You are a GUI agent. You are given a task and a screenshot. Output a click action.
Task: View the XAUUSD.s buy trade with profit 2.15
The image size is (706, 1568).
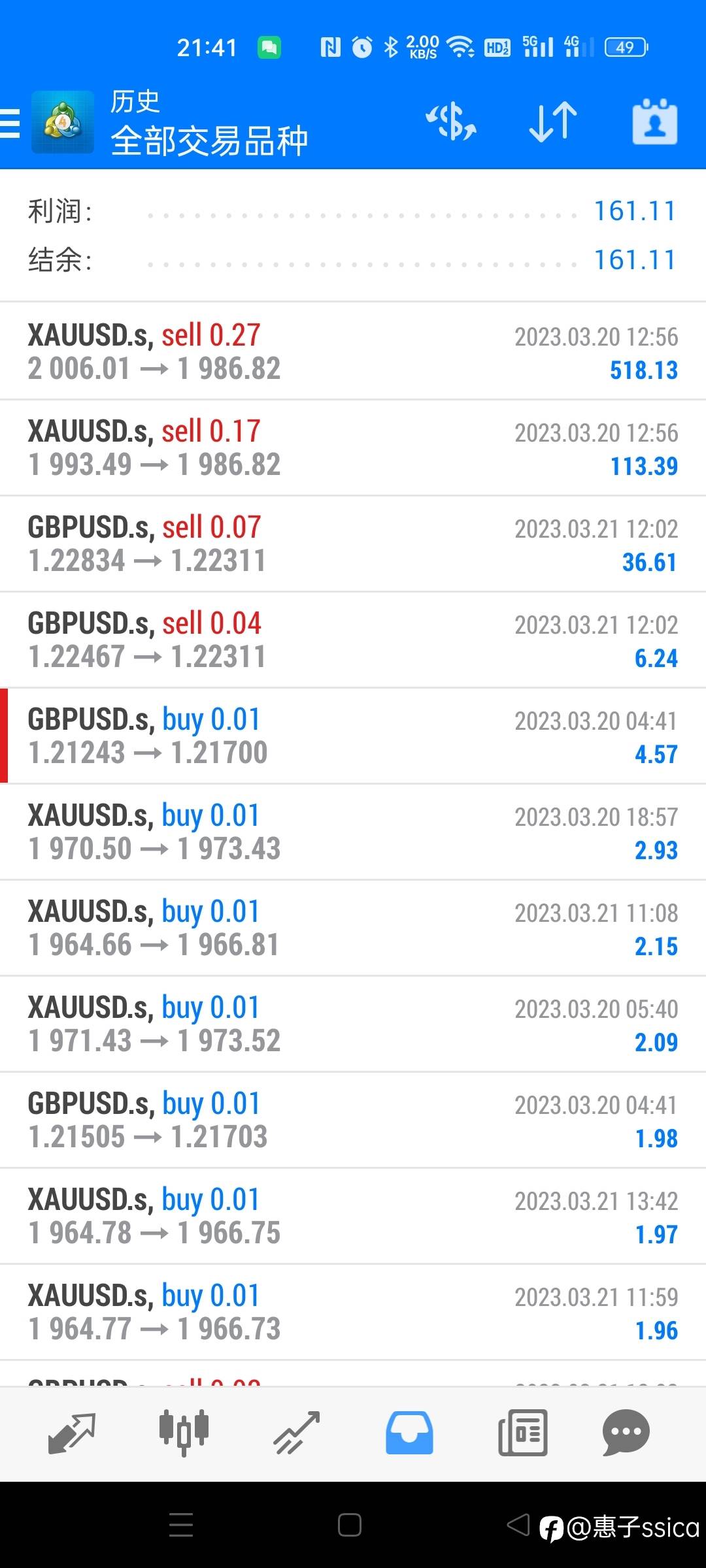click(x=353, y=928)
